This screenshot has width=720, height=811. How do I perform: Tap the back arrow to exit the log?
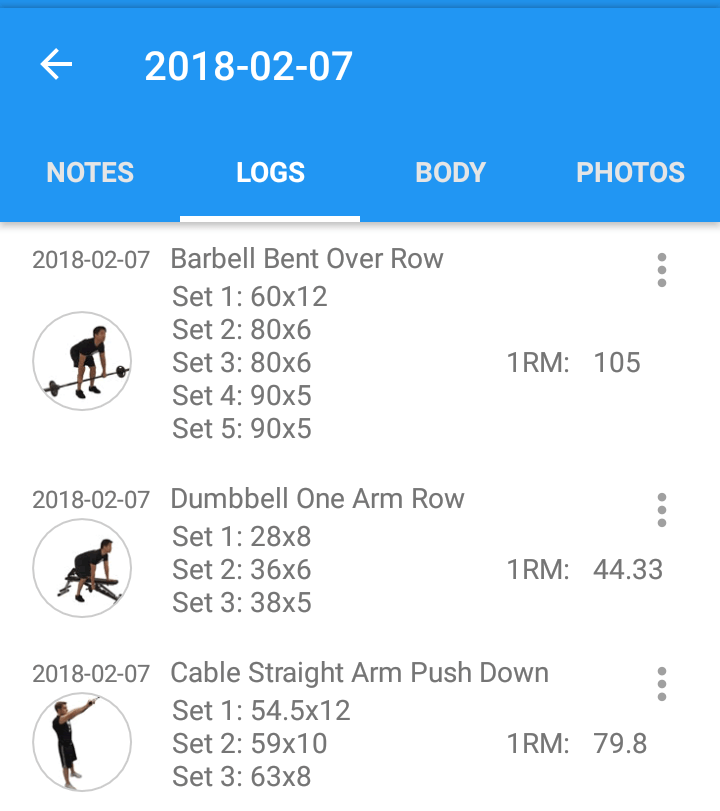pyautogui.click(x=57, y=65)
